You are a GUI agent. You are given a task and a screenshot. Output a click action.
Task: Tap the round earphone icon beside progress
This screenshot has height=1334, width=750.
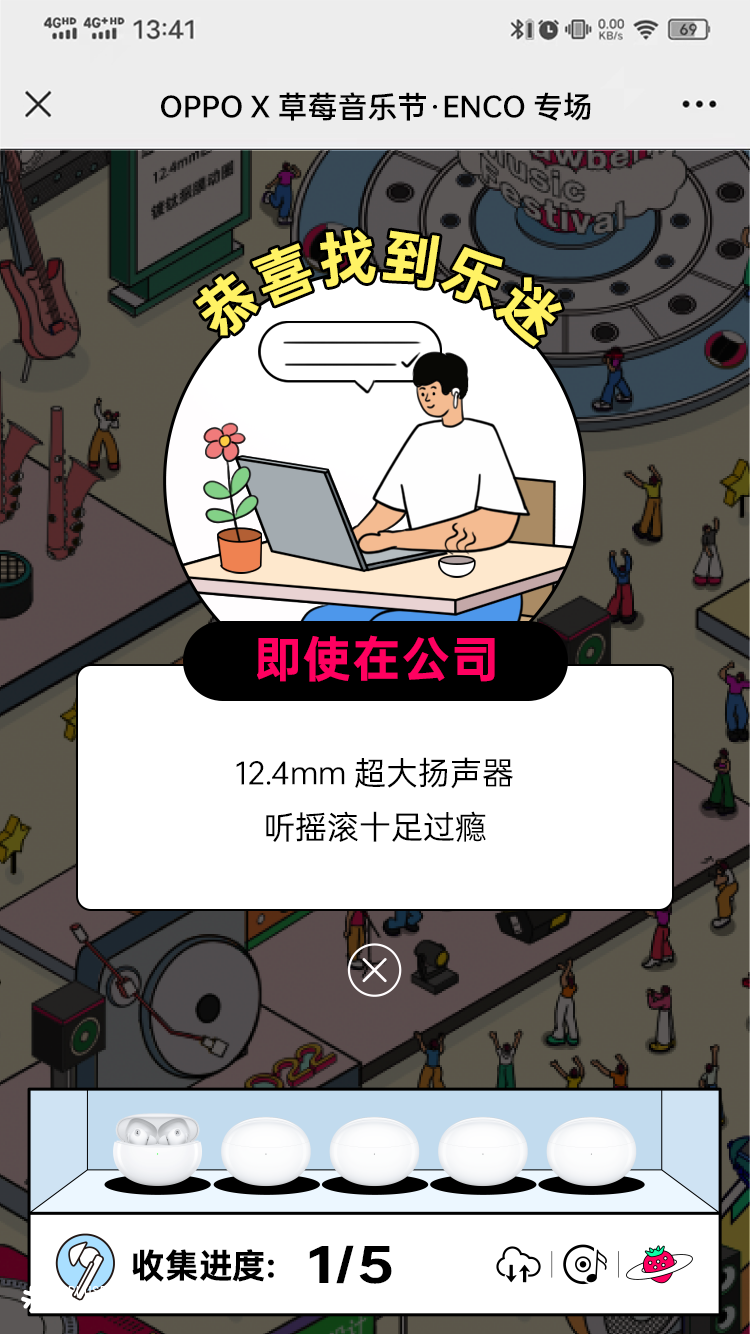pos(86,1264)
